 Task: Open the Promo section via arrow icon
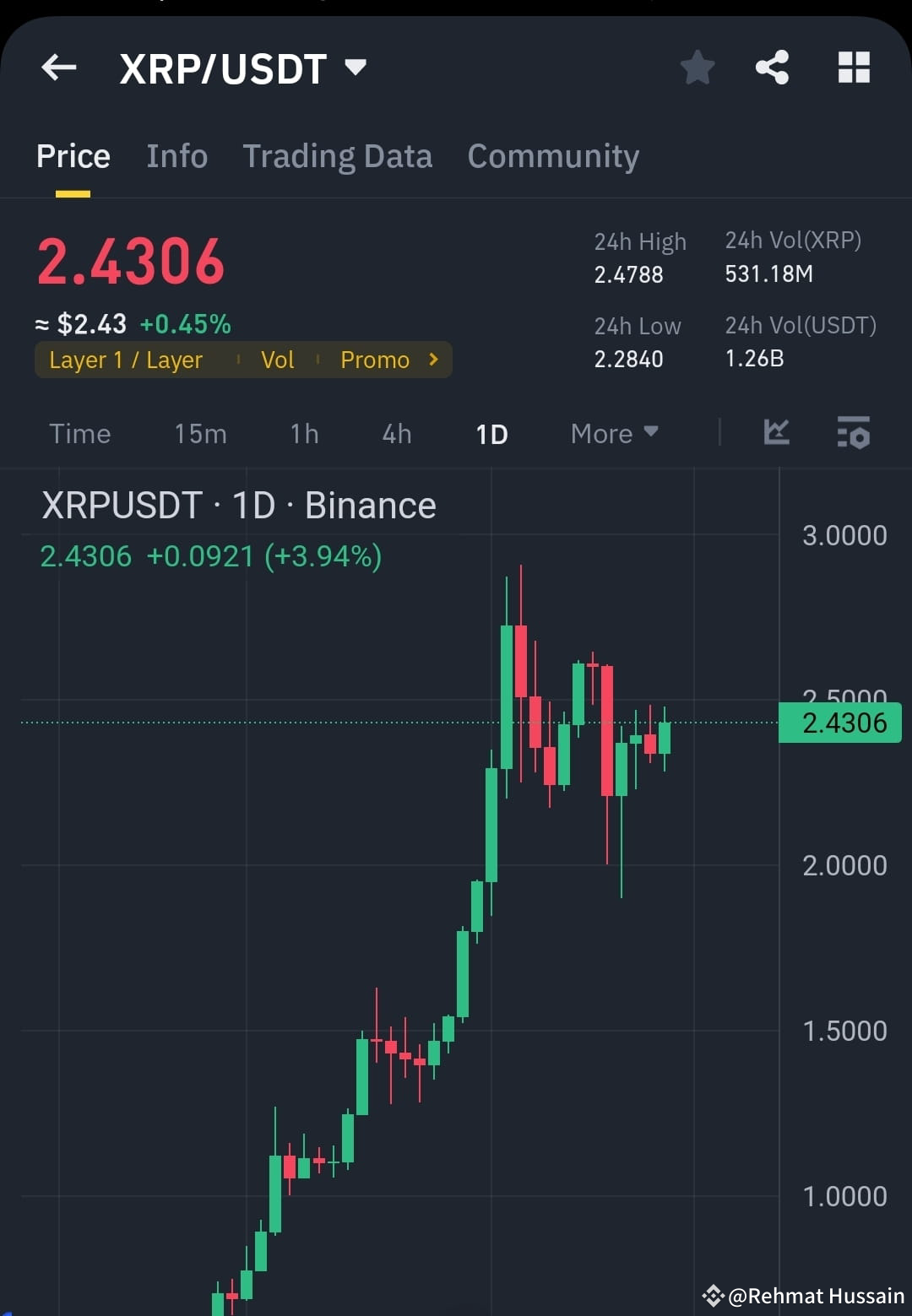[432, 359]
